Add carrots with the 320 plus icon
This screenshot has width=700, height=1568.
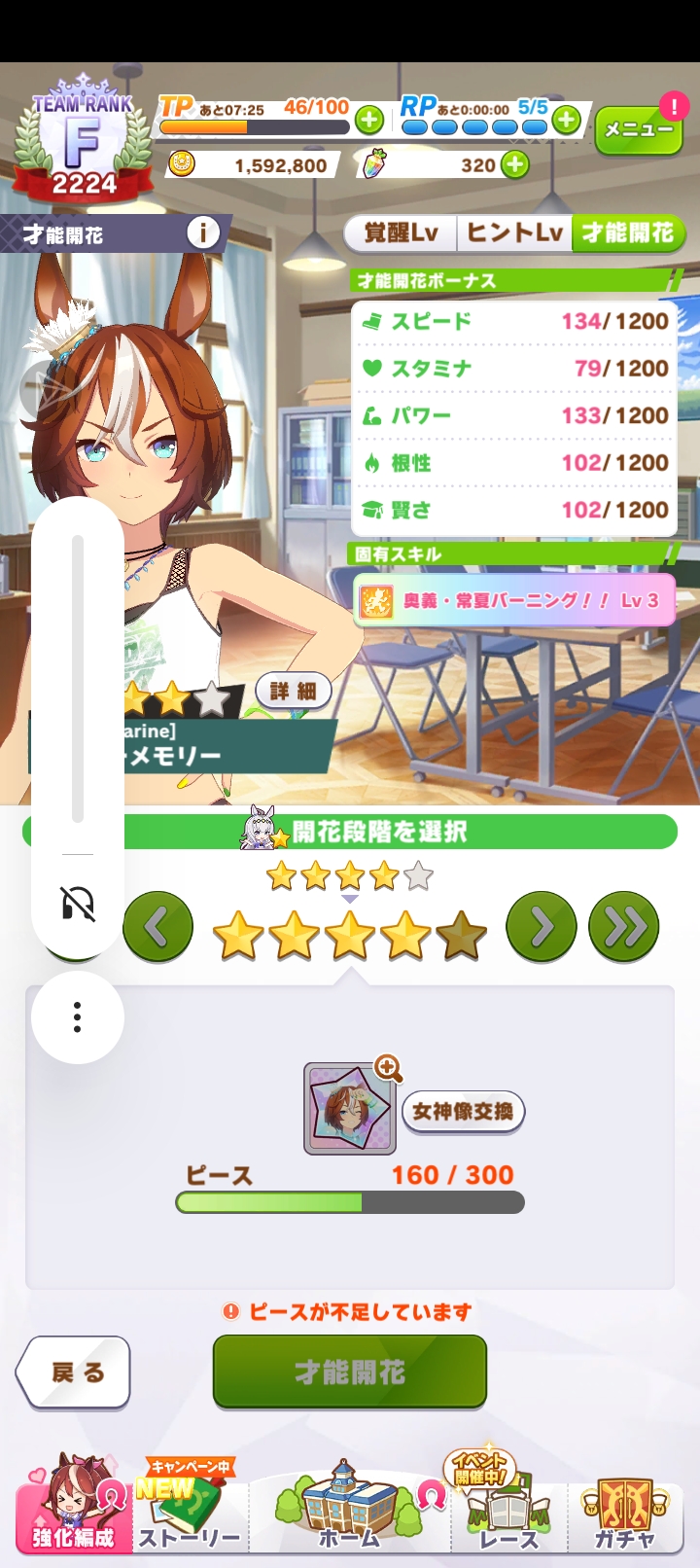coord(515,165)
